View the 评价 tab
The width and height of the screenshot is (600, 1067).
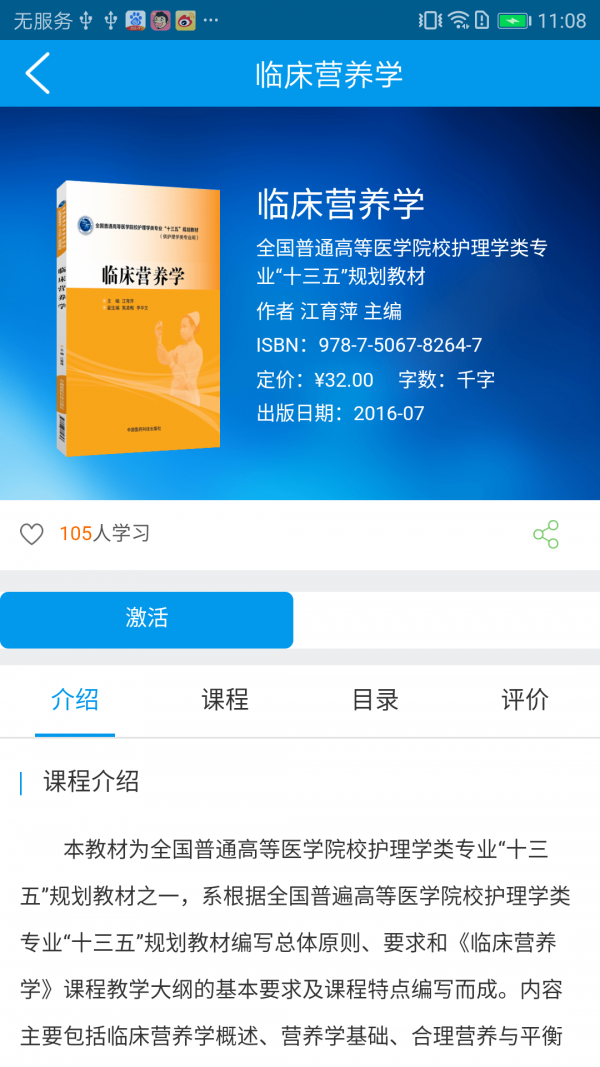click(525, 700)
